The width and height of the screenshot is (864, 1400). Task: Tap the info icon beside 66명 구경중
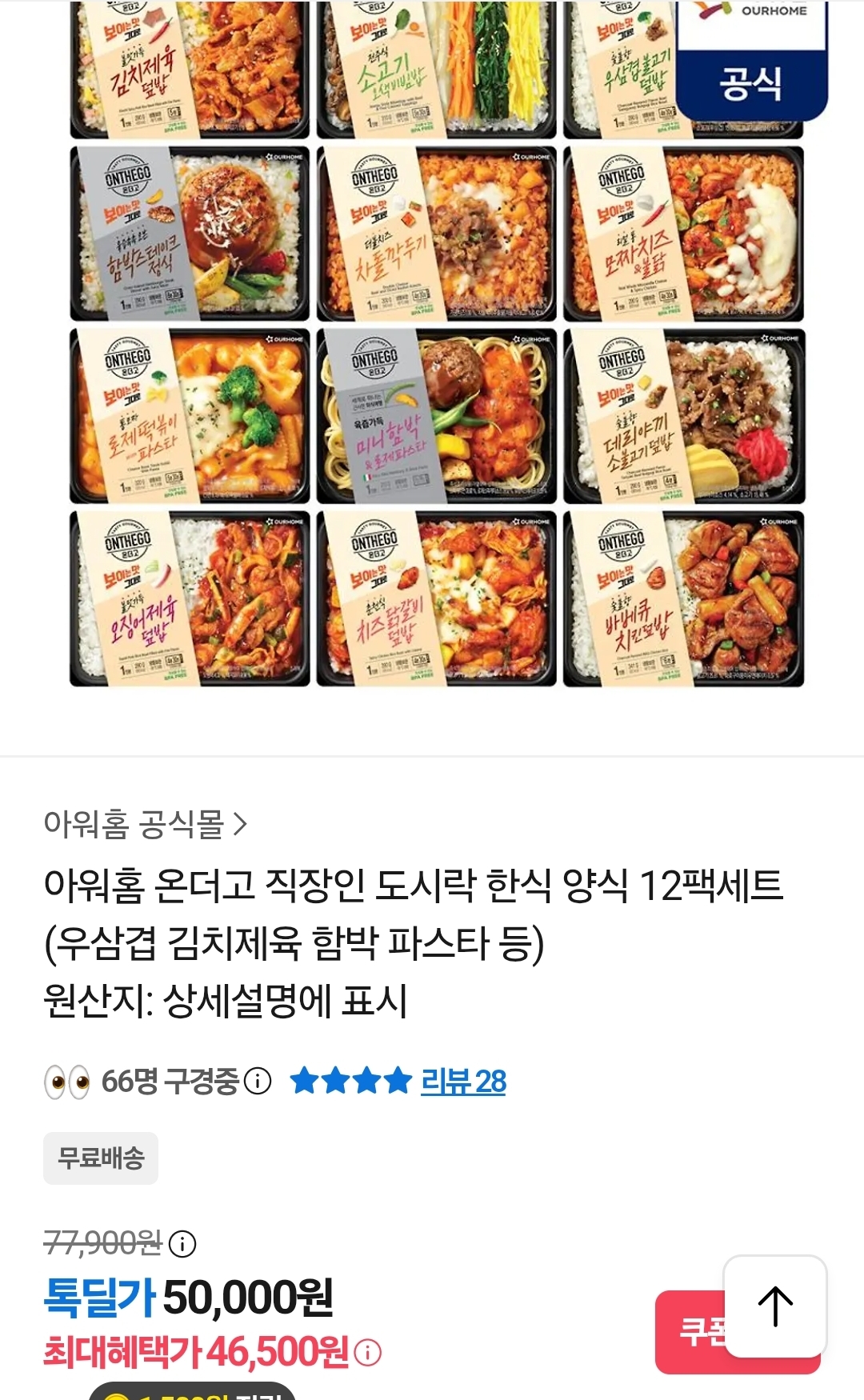point(258,1082)
